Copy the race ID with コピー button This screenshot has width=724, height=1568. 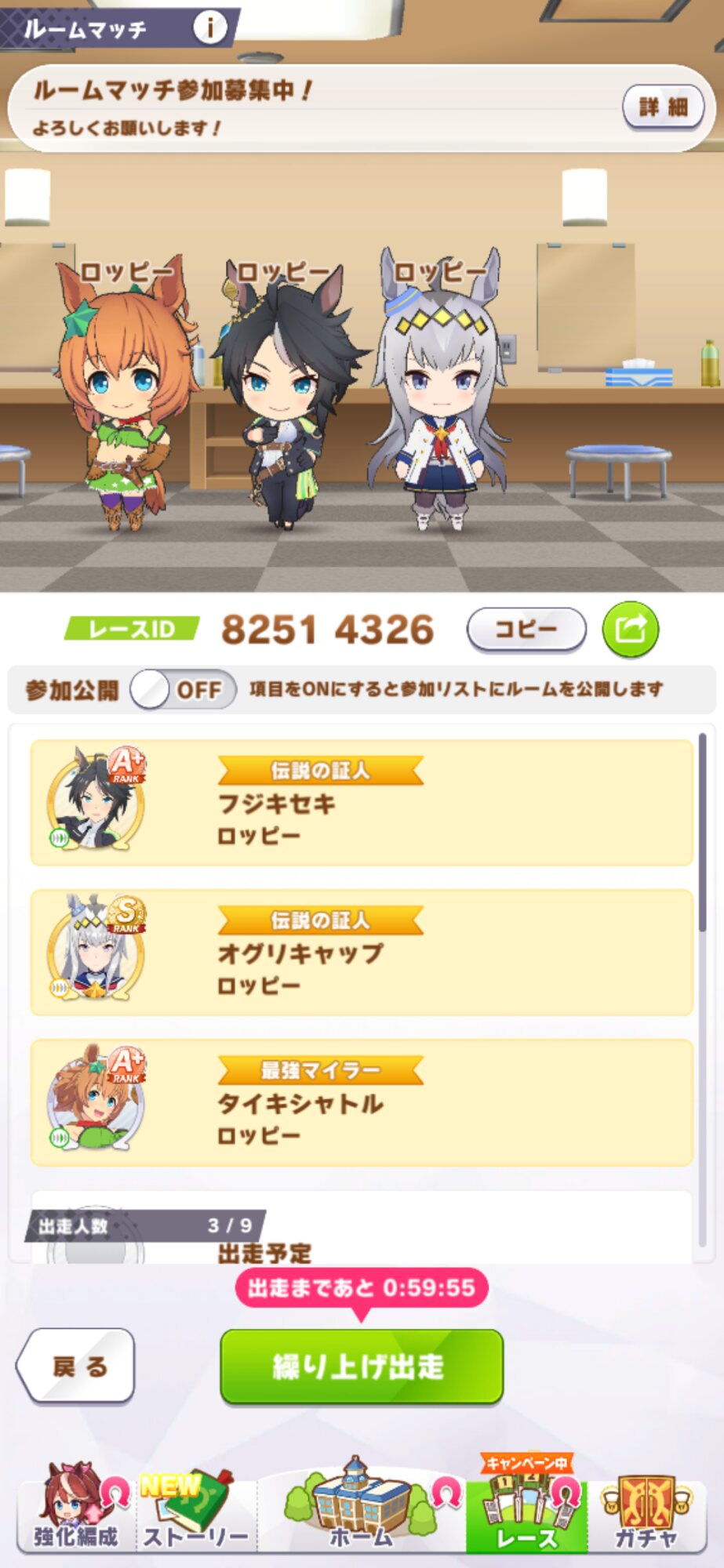(x=526, y=629)
